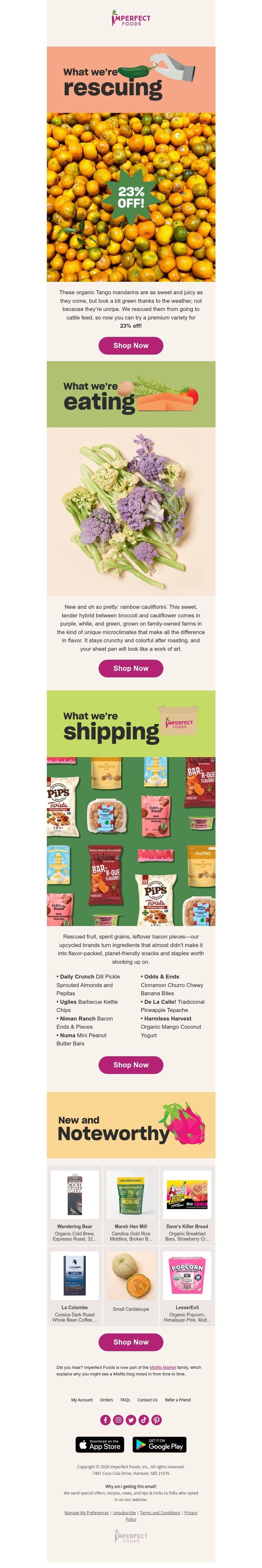Tap Shop Now below the rainbow cauliflorini description
Image resolution: width=262 pixels, height=1568 pixels.
pyautogui.click(x=131, y=668)
